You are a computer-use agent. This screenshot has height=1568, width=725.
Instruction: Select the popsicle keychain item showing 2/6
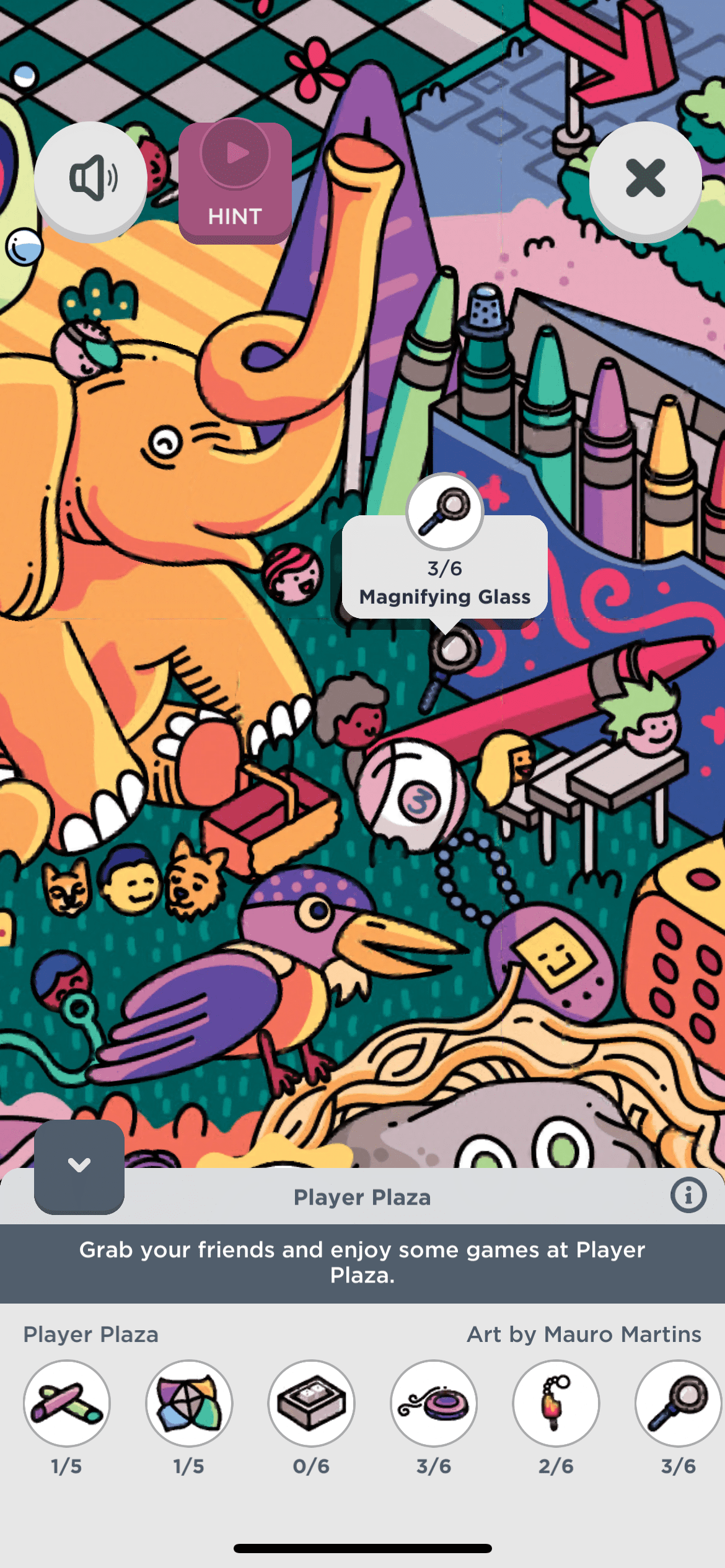(556, 1403)
